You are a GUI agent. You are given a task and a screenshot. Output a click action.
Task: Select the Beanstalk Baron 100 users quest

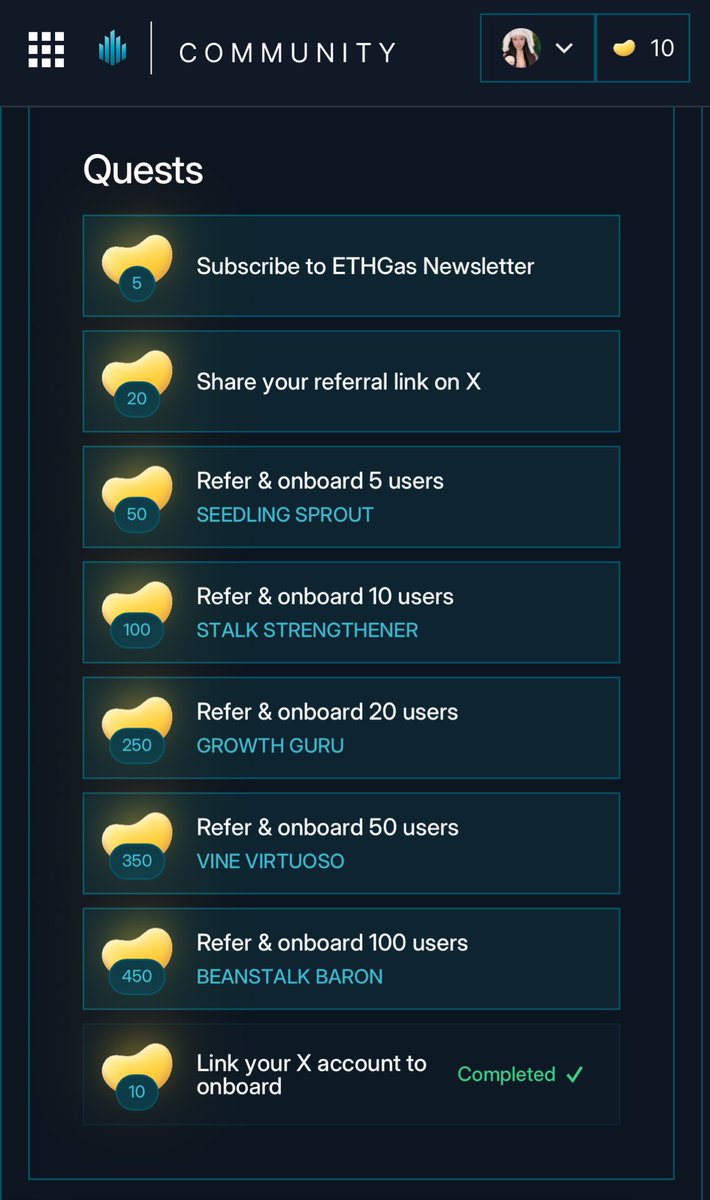click(x=351, y=959)
